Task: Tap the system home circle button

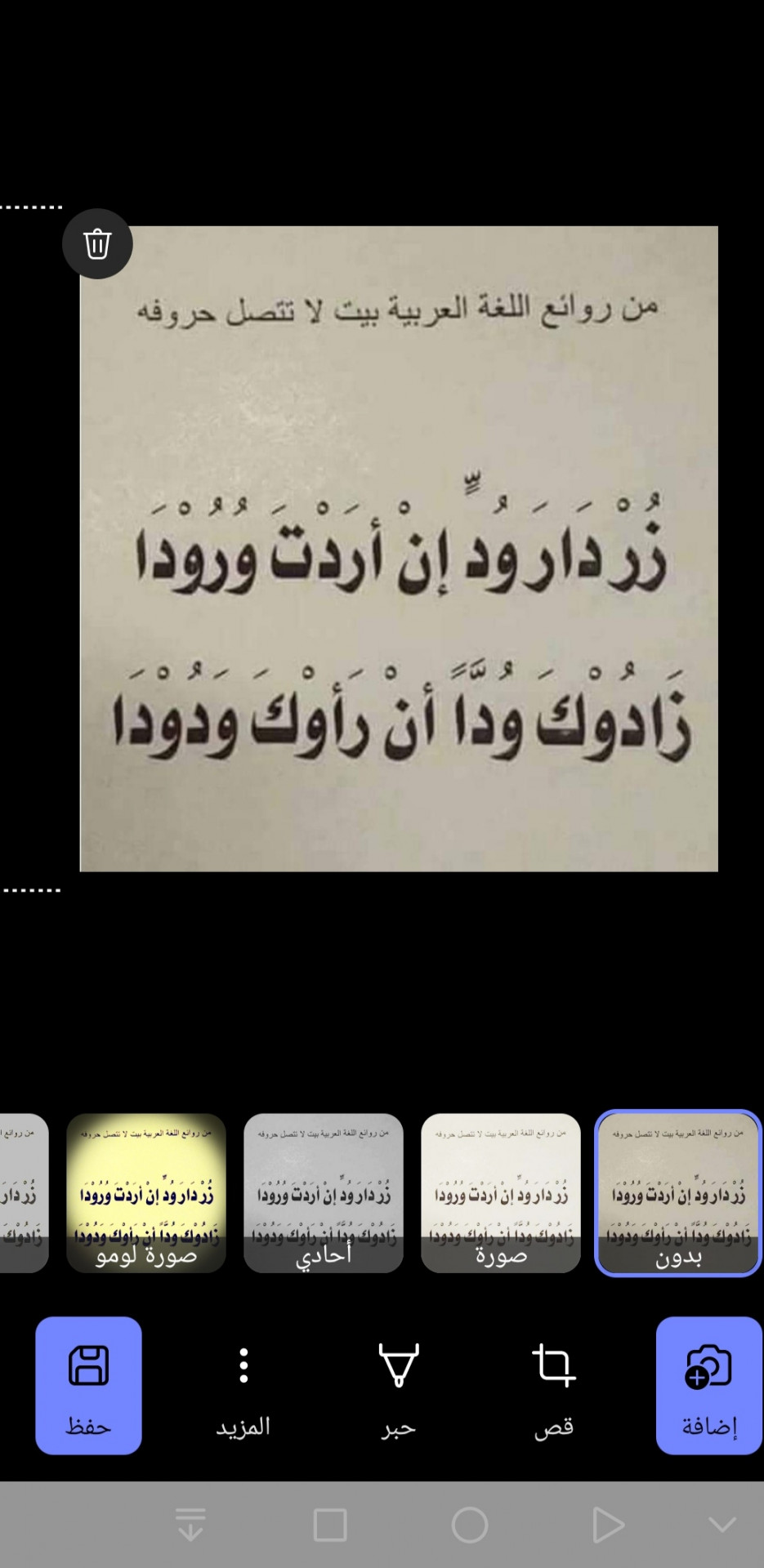Action: click(x=470, y=1525)
